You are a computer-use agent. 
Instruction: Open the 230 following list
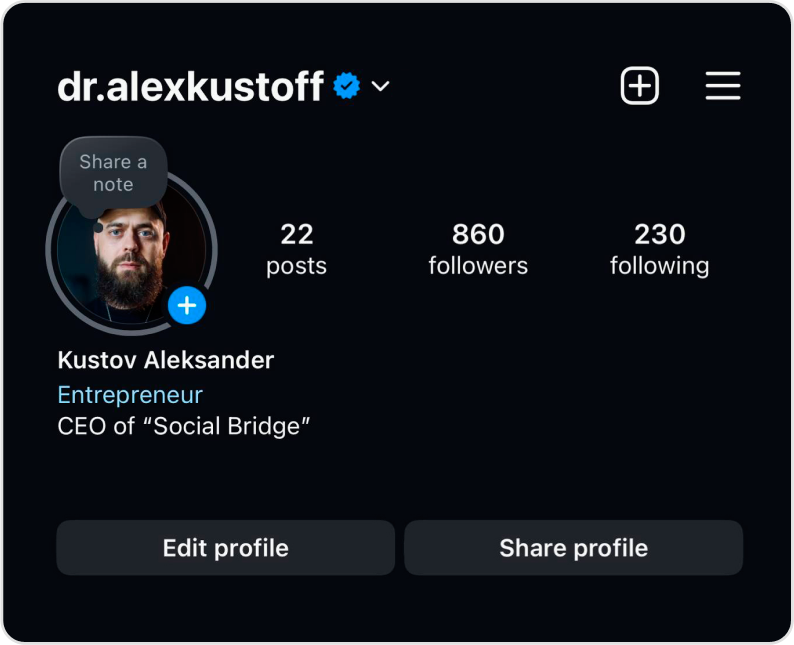659,248
